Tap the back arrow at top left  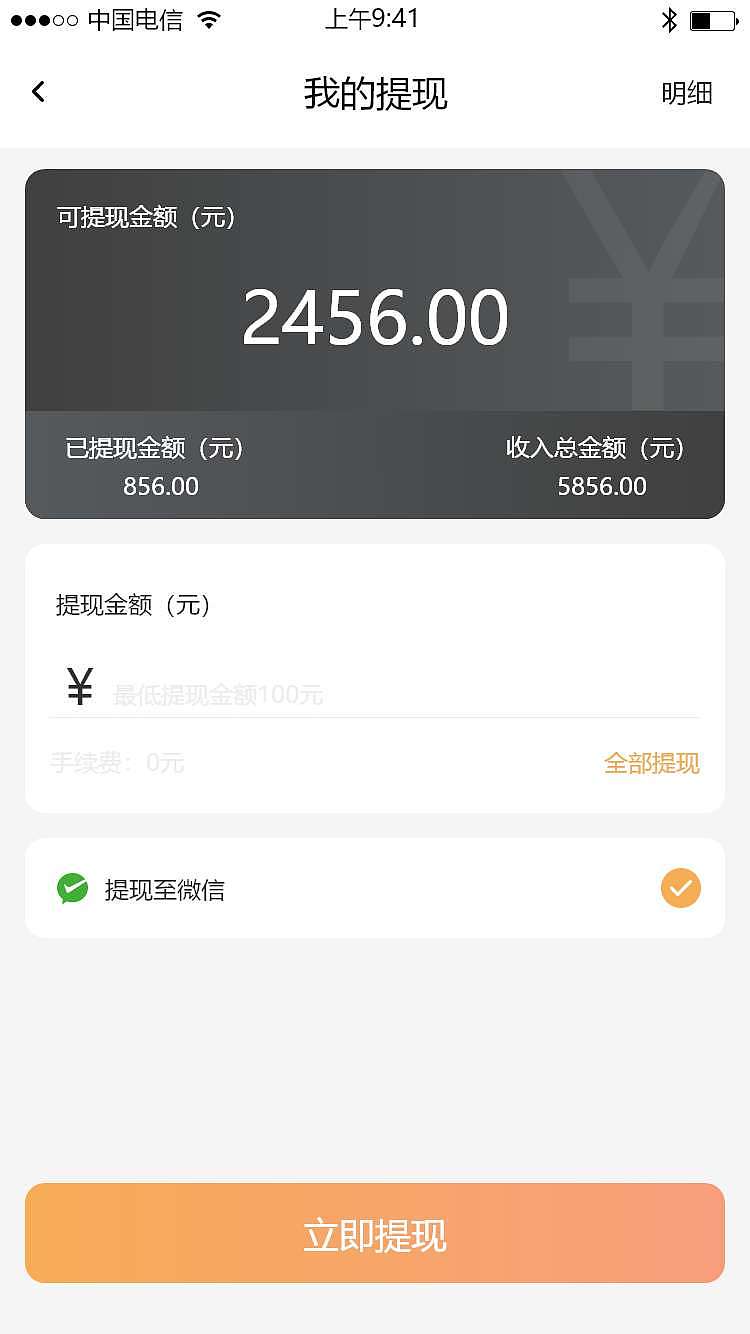click(x=38, y=91)
